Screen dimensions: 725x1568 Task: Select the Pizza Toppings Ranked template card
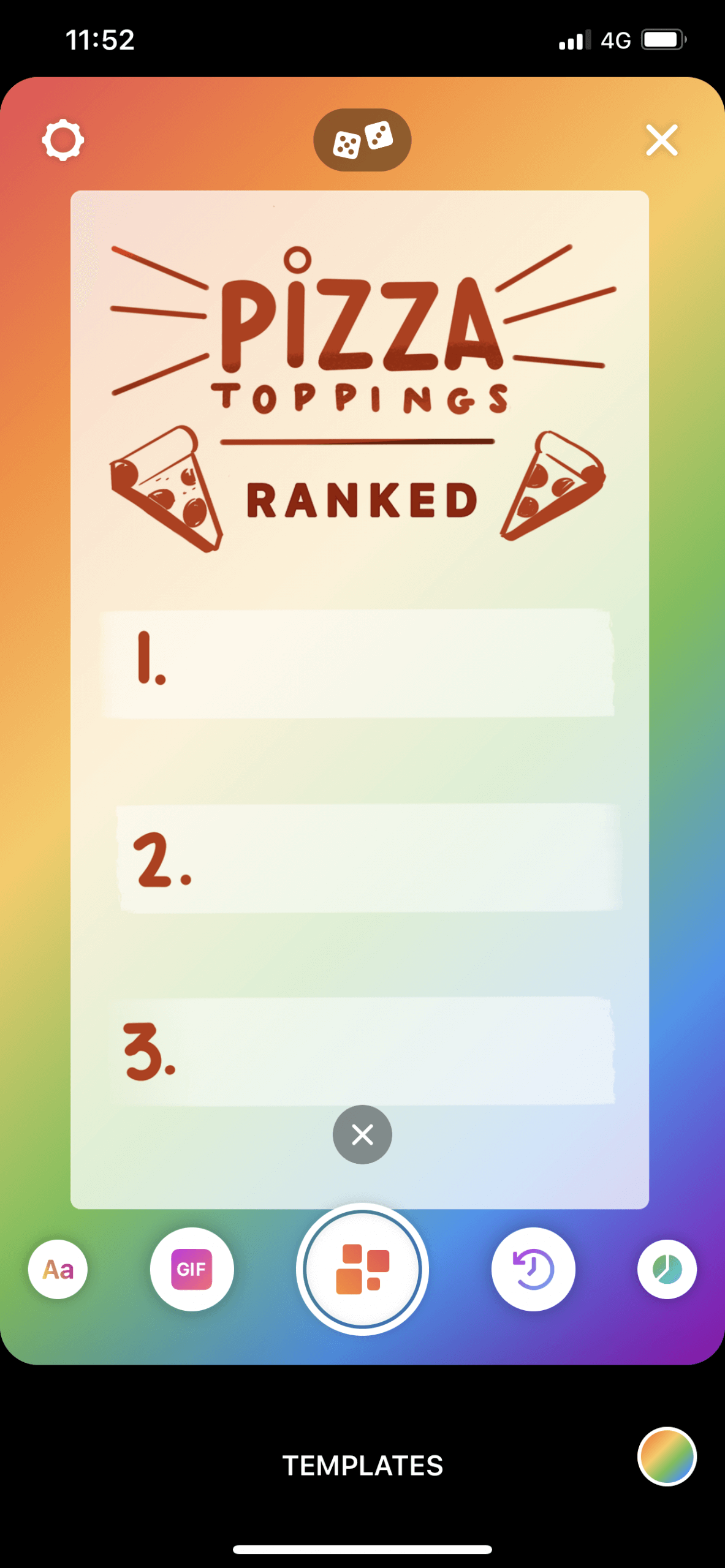coord(360,699)
